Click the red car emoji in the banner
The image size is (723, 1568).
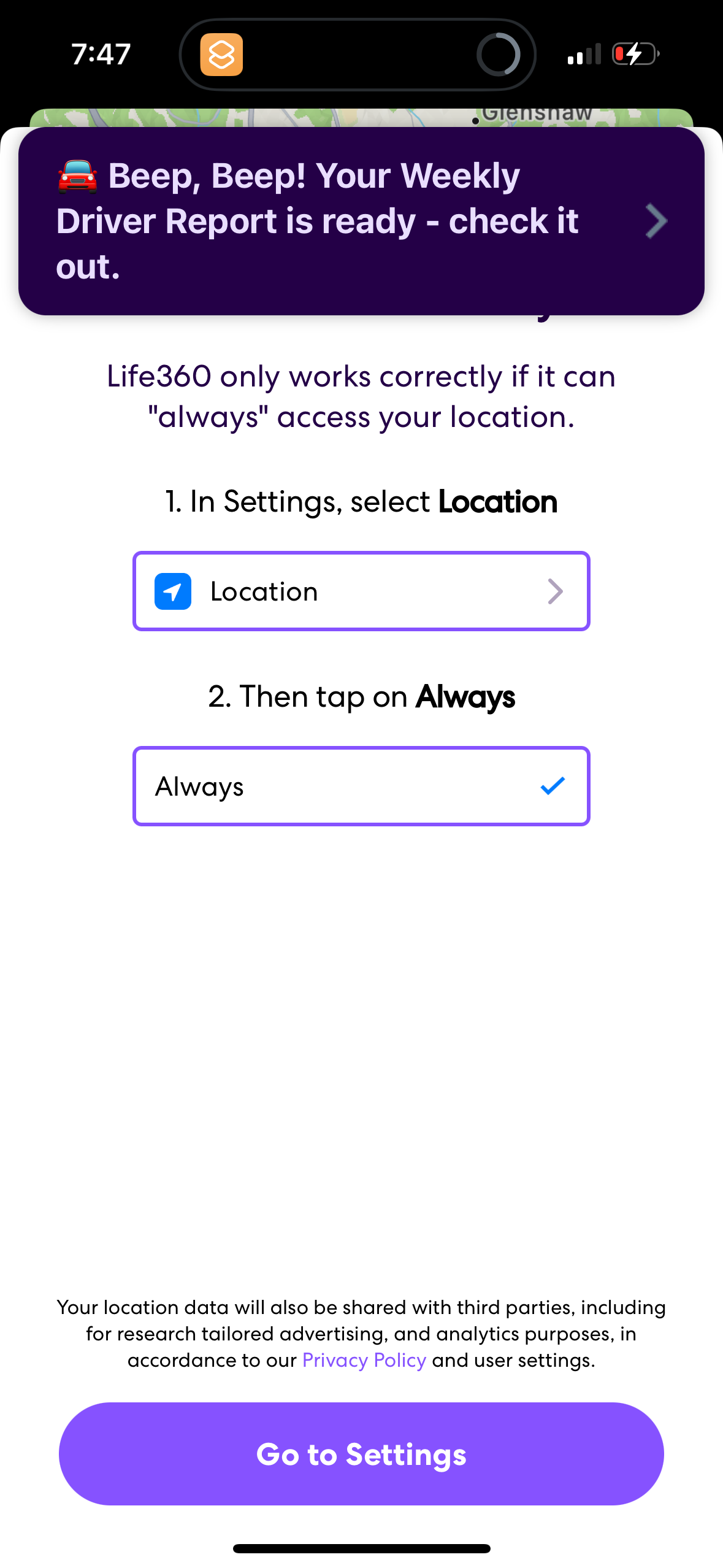(76, 177)
